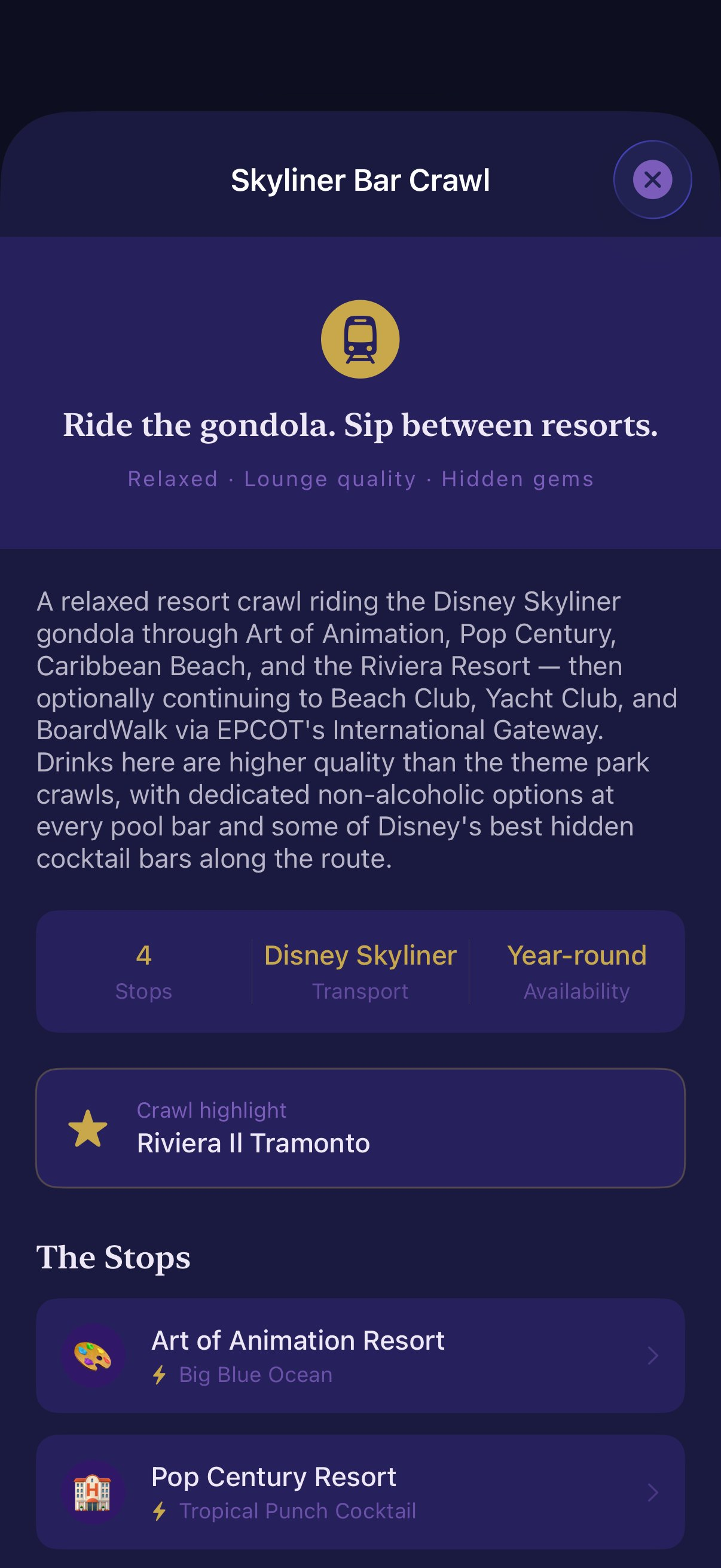Viewport: 721px width, 1568px height.
Task: Tap the X icon inside the circle
Action: click(652, 179)
